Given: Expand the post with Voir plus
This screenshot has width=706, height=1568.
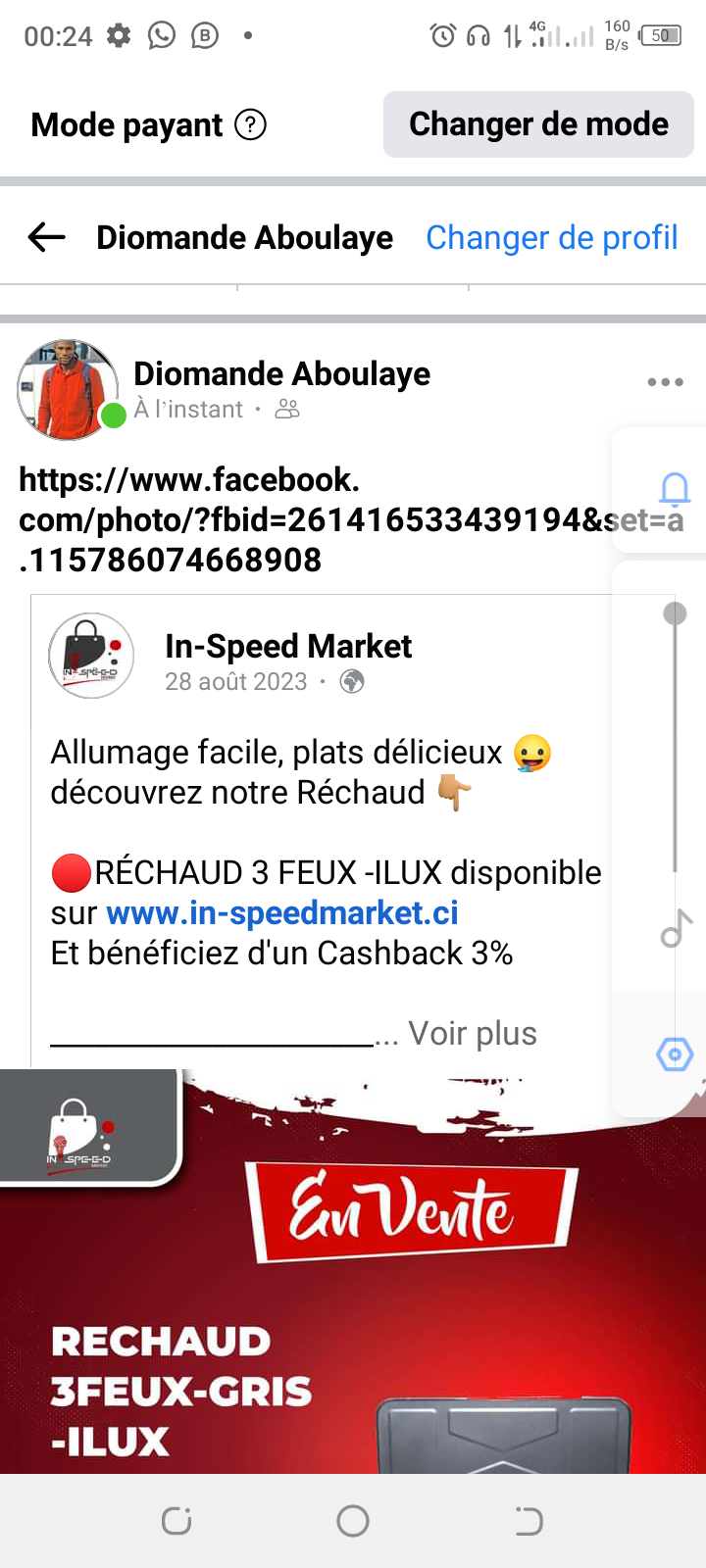Looking at the screenshot, I should (x=472, y=1033).
